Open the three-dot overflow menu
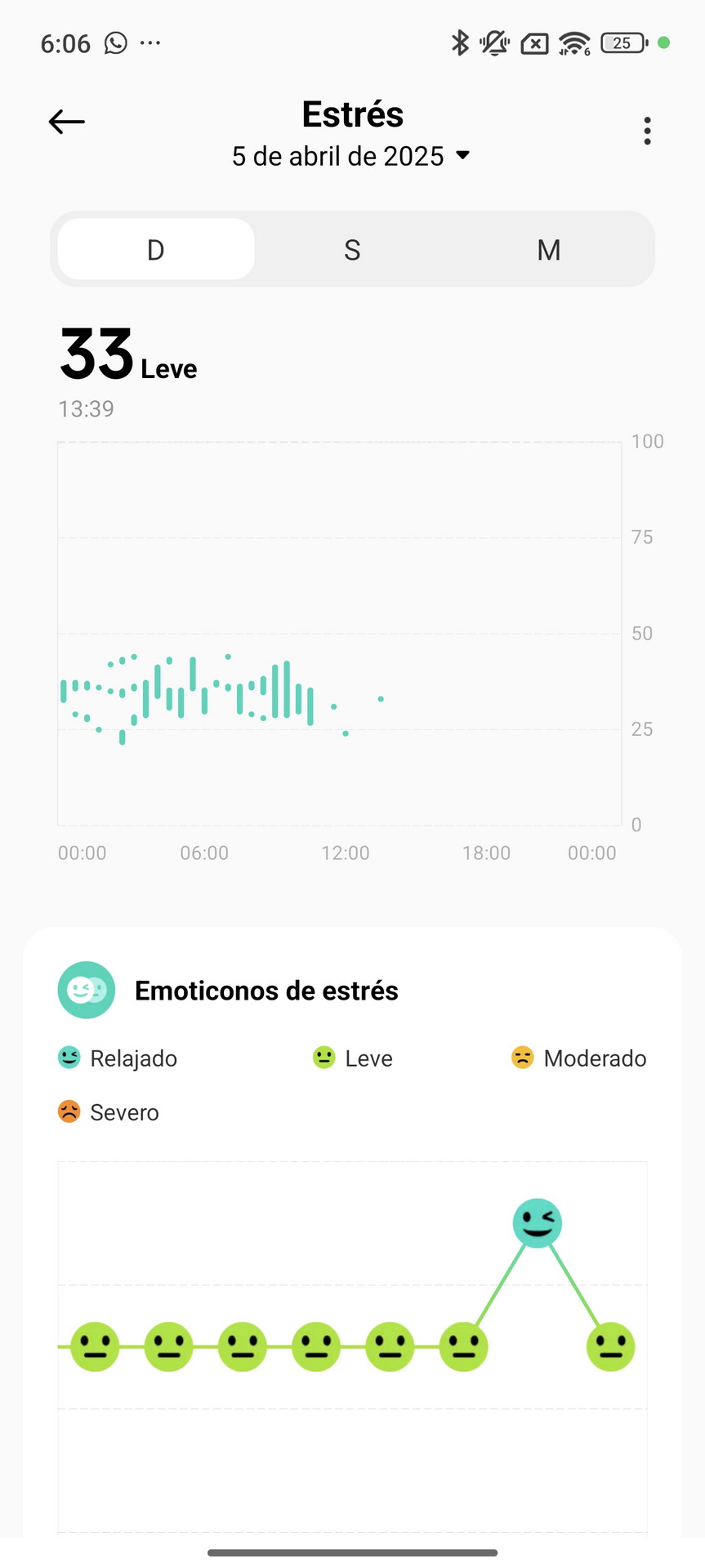Image resolution: width=705 pixels, height=1568 pixels. (x=647, y=131)
